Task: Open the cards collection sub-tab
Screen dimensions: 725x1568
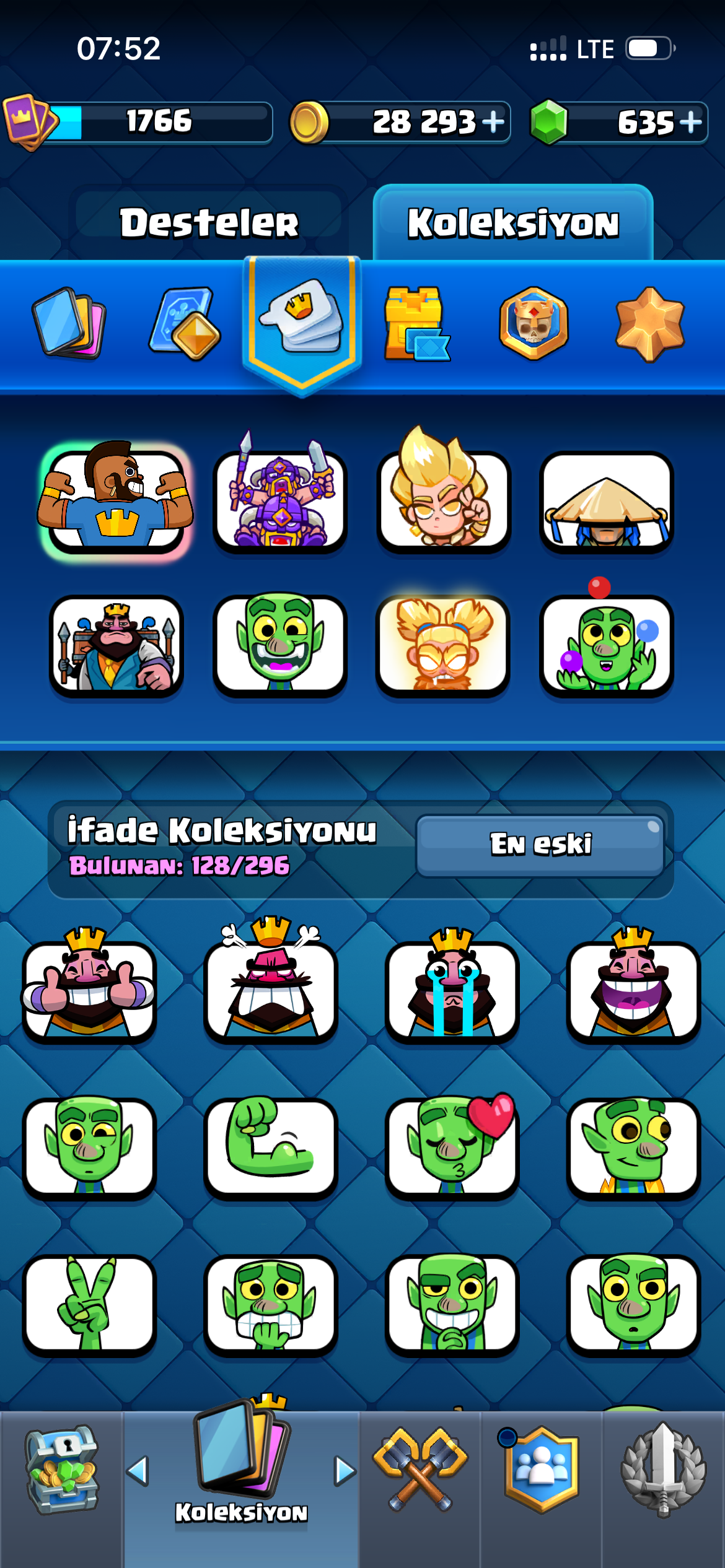Action: click(69, 323)
